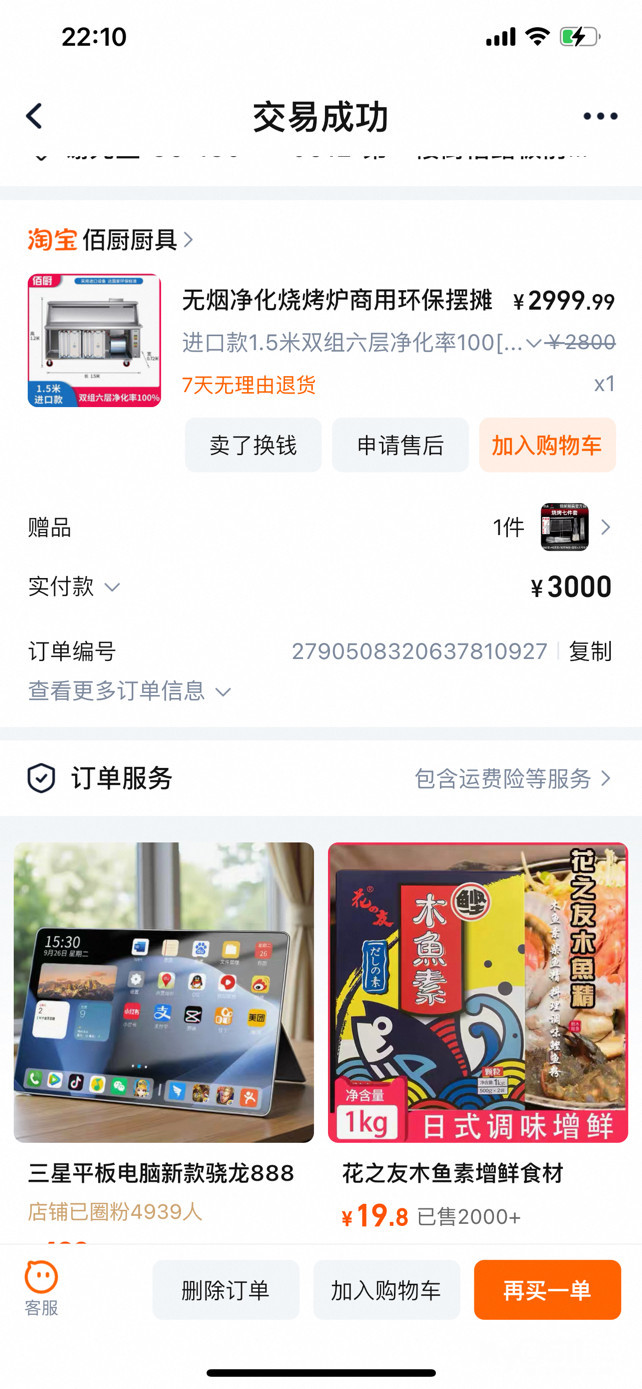The height and width of the screenshot is (1389, 642).
Task: Open the three-dot overflow menu
Action: 600,117
